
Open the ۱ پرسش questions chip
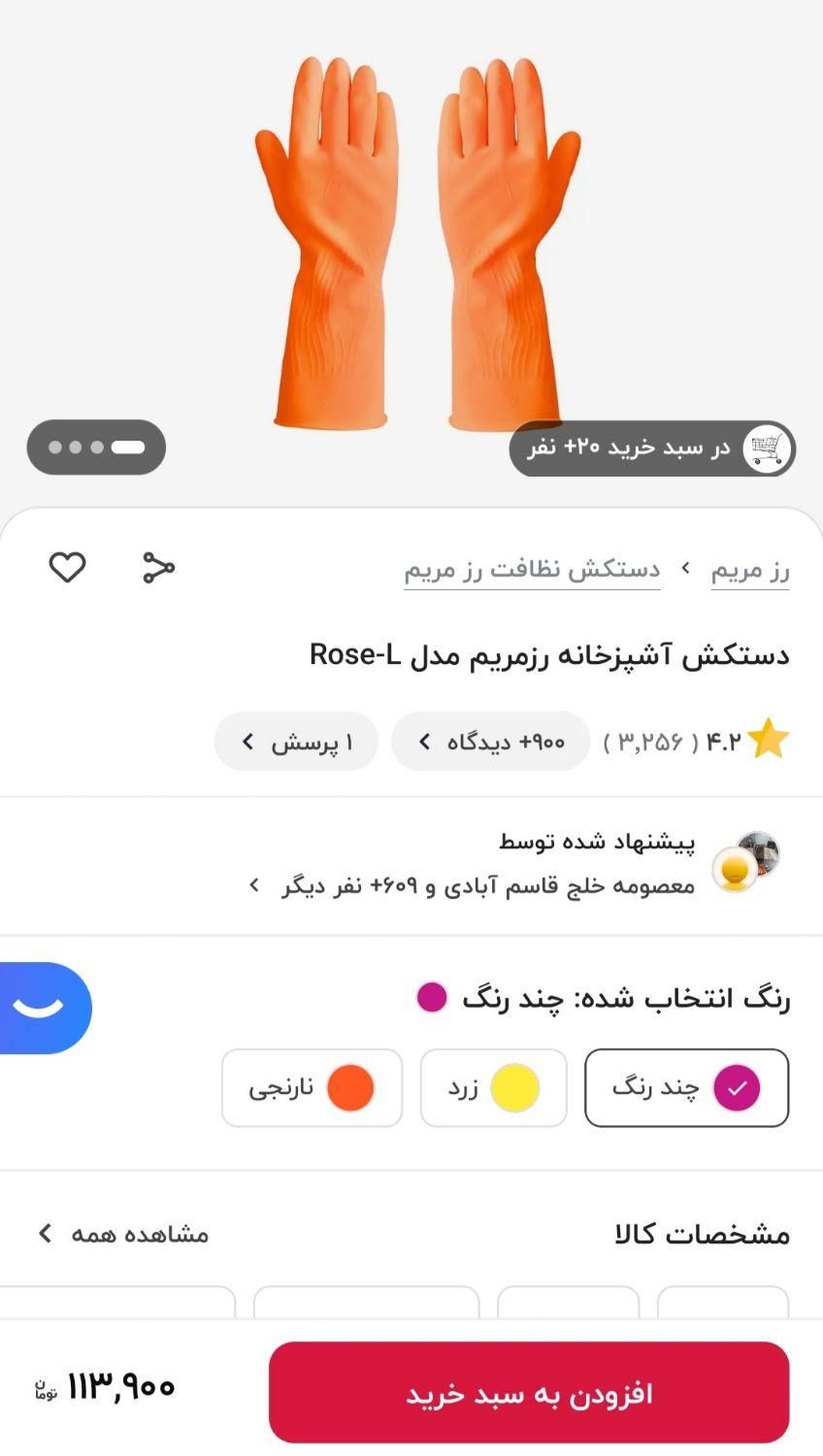click(296, 742)
